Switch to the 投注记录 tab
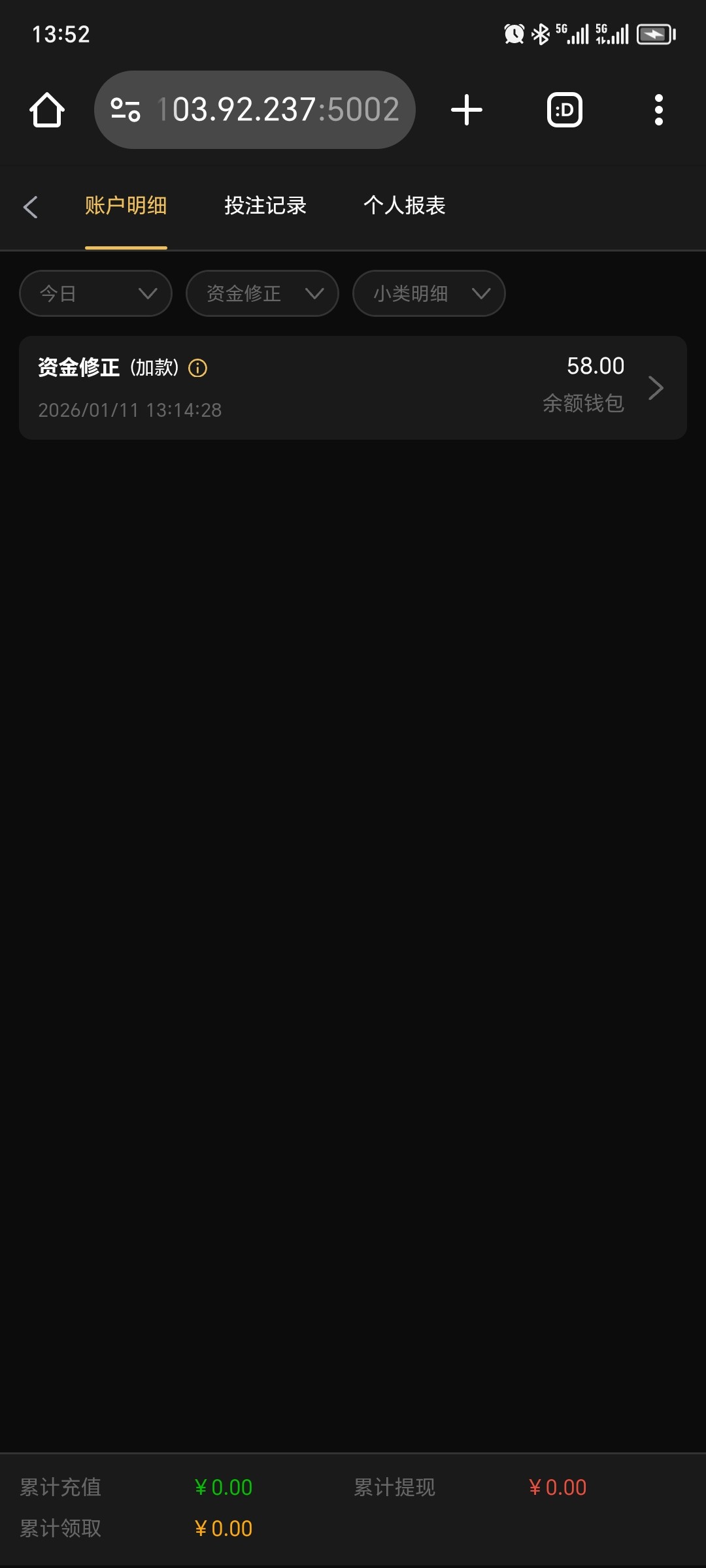The width and height of the screenshot is (706, 1568). (x=265, y=206)
